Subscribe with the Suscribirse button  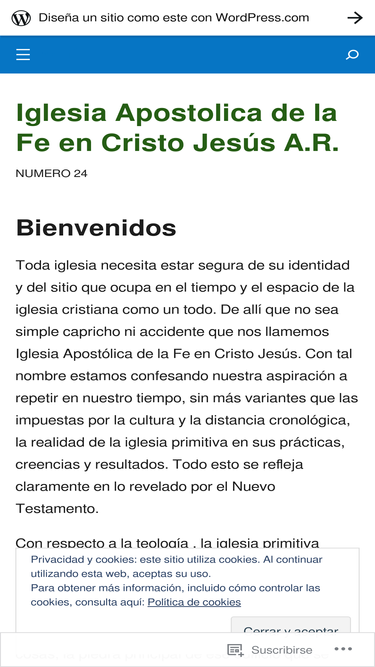pos(270,650)
